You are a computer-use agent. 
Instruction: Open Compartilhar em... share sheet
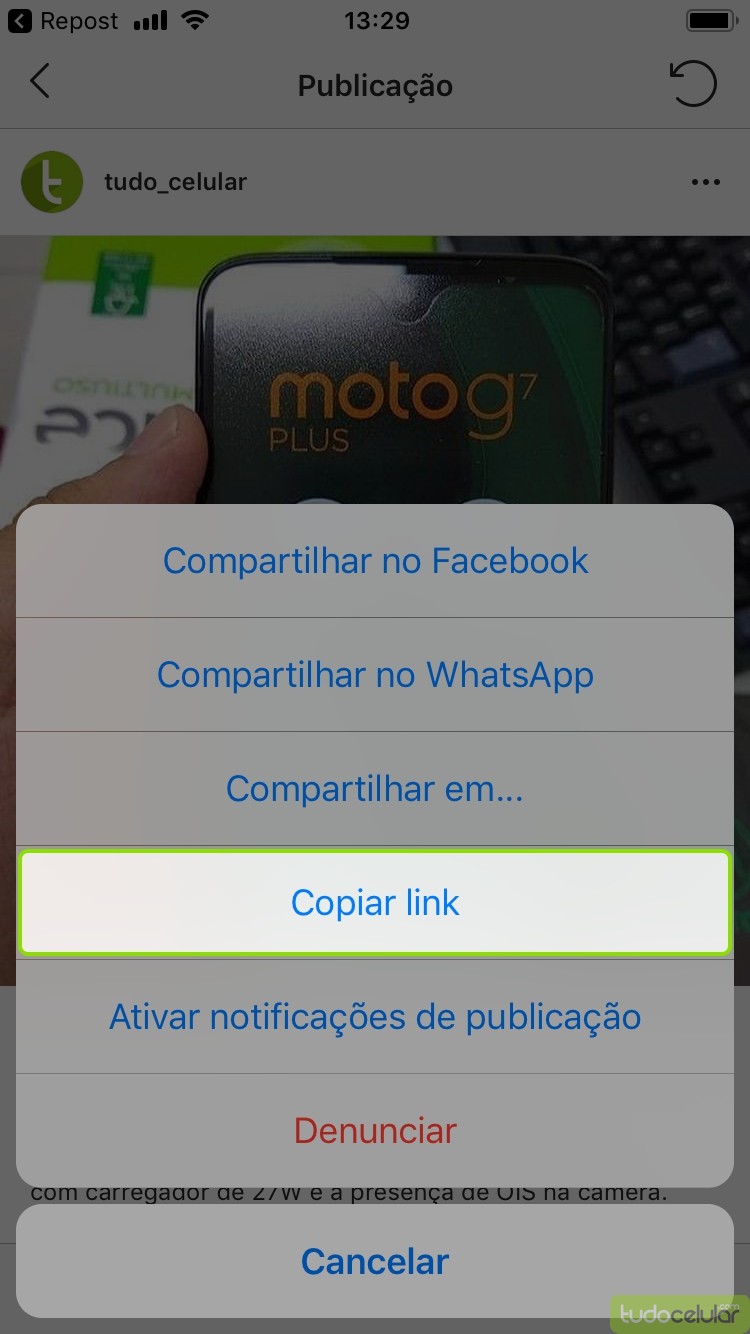[375, 789]
